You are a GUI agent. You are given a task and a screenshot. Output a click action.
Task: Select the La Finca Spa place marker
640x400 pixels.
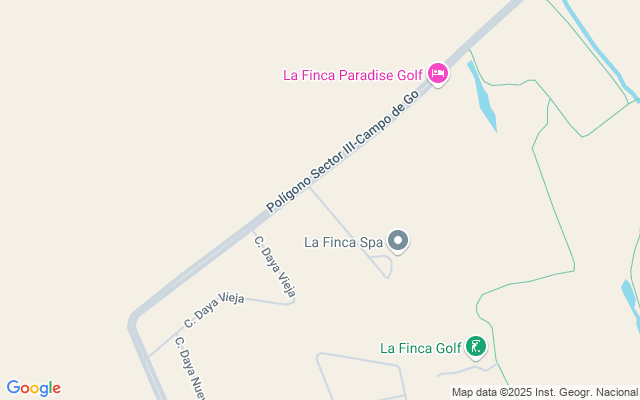(398, 241)
